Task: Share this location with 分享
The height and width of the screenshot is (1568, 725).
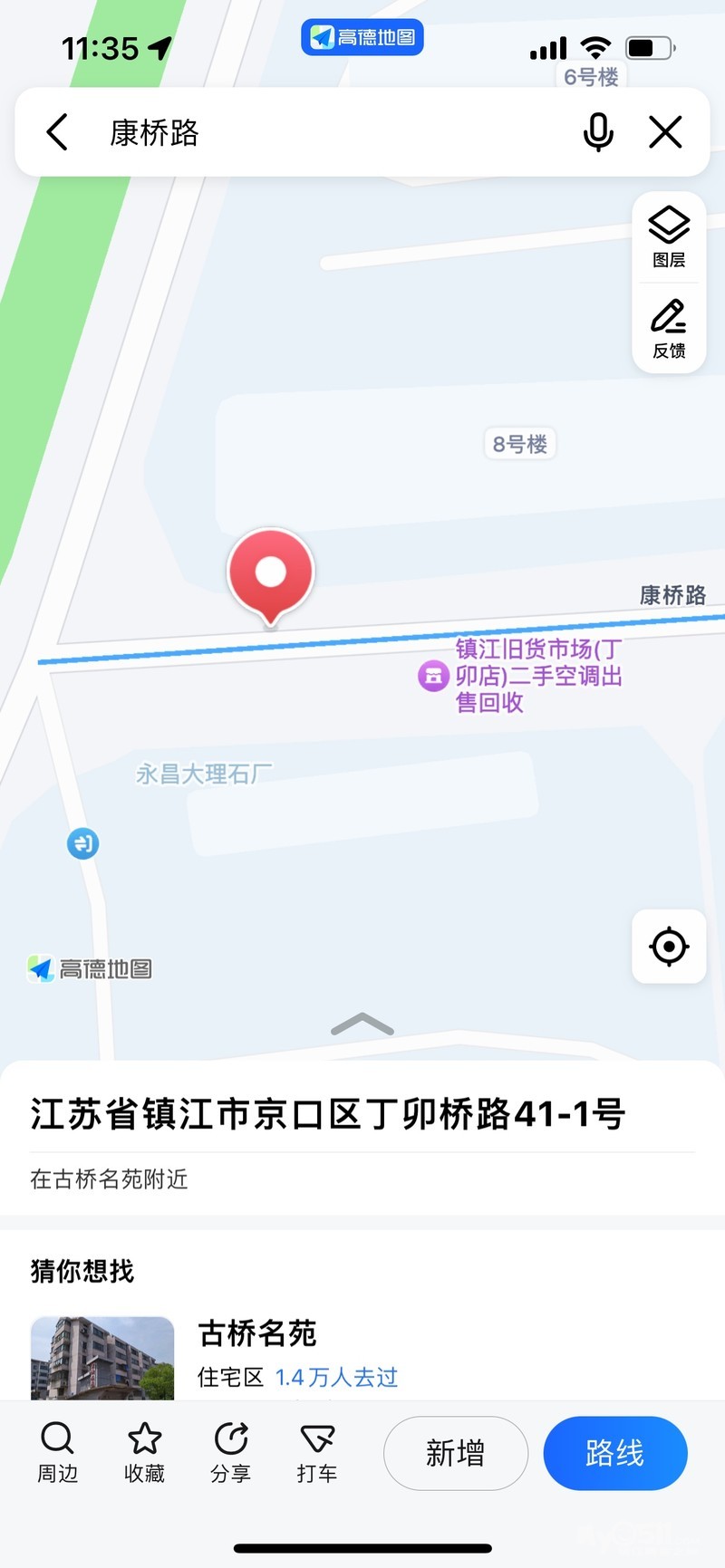Action: coord(230,1452)
